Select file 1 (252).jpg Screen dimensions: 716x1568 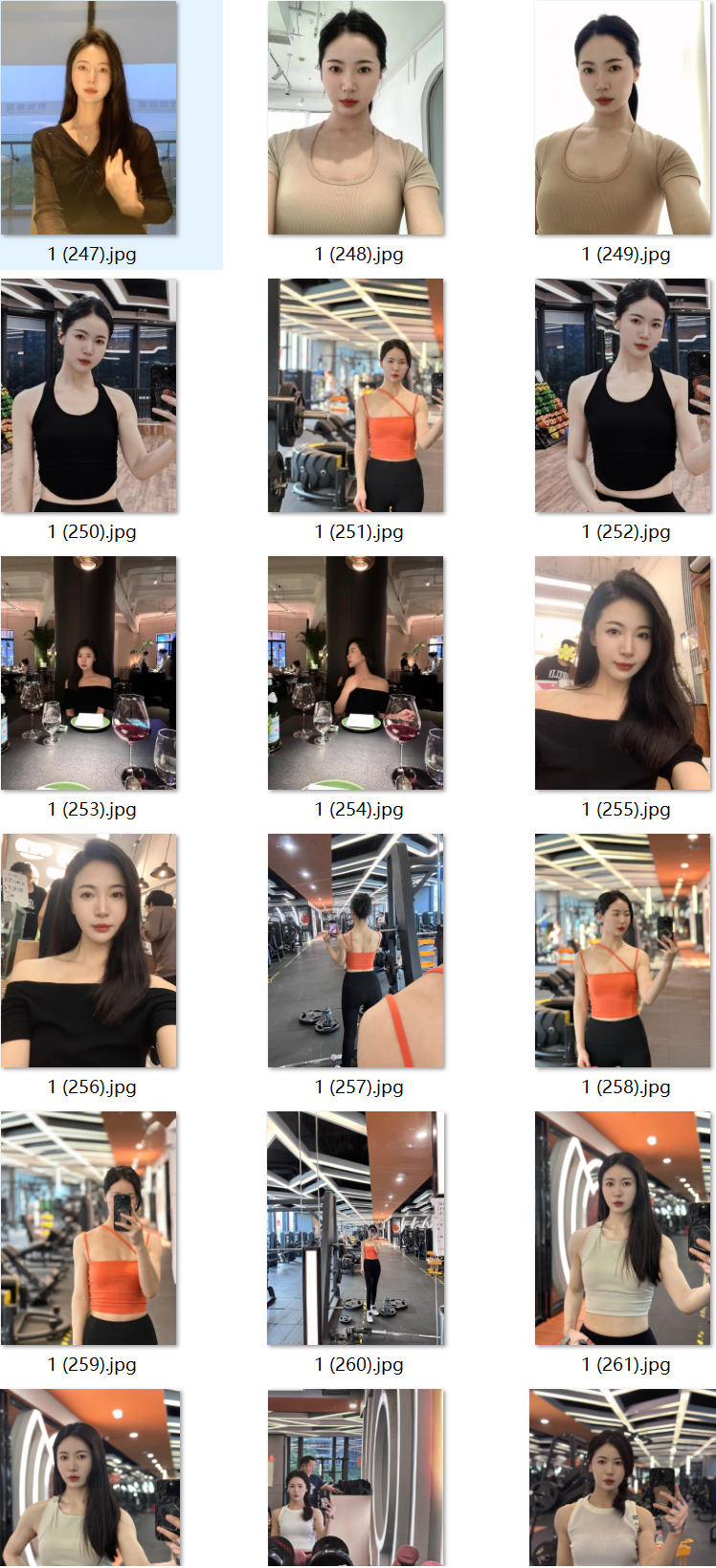click(x=623, y=395)
